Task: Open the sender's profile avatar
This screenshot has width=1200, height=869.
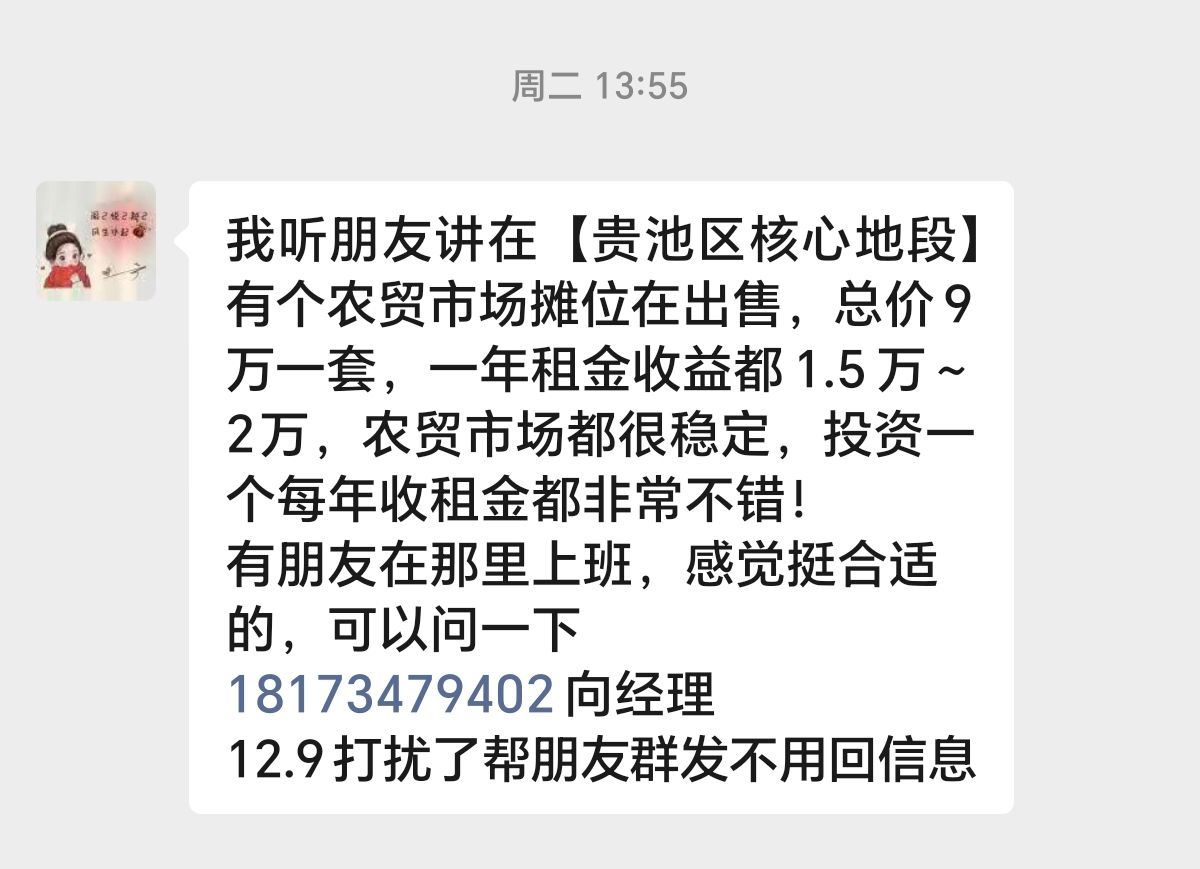Action: coord(96,241)
